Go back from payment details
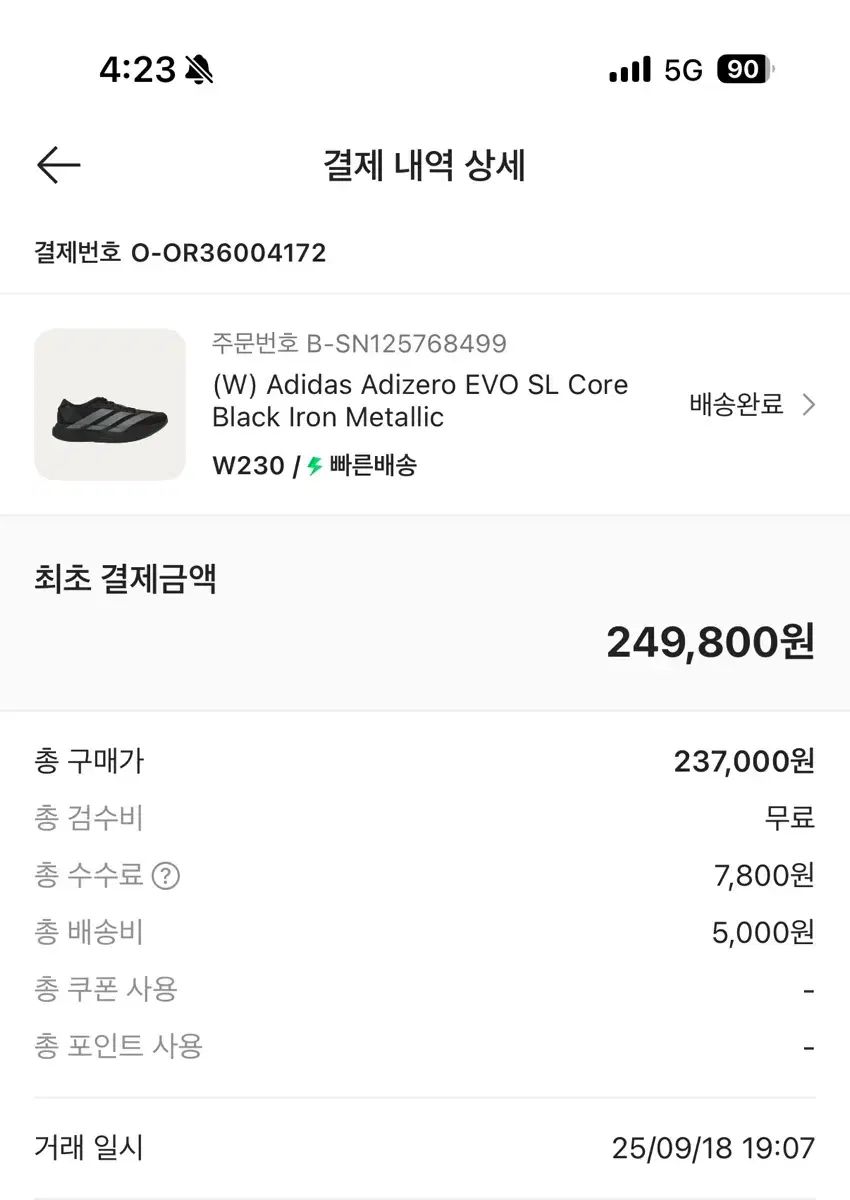 58,166
